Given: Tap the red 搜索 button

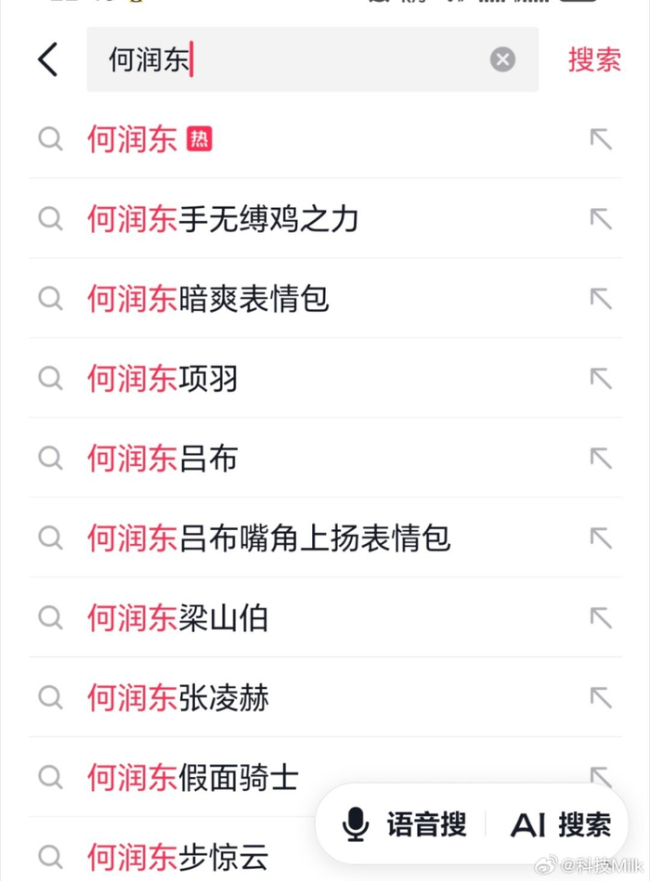Looking at the screenshot, I should [x=594, y=60].
